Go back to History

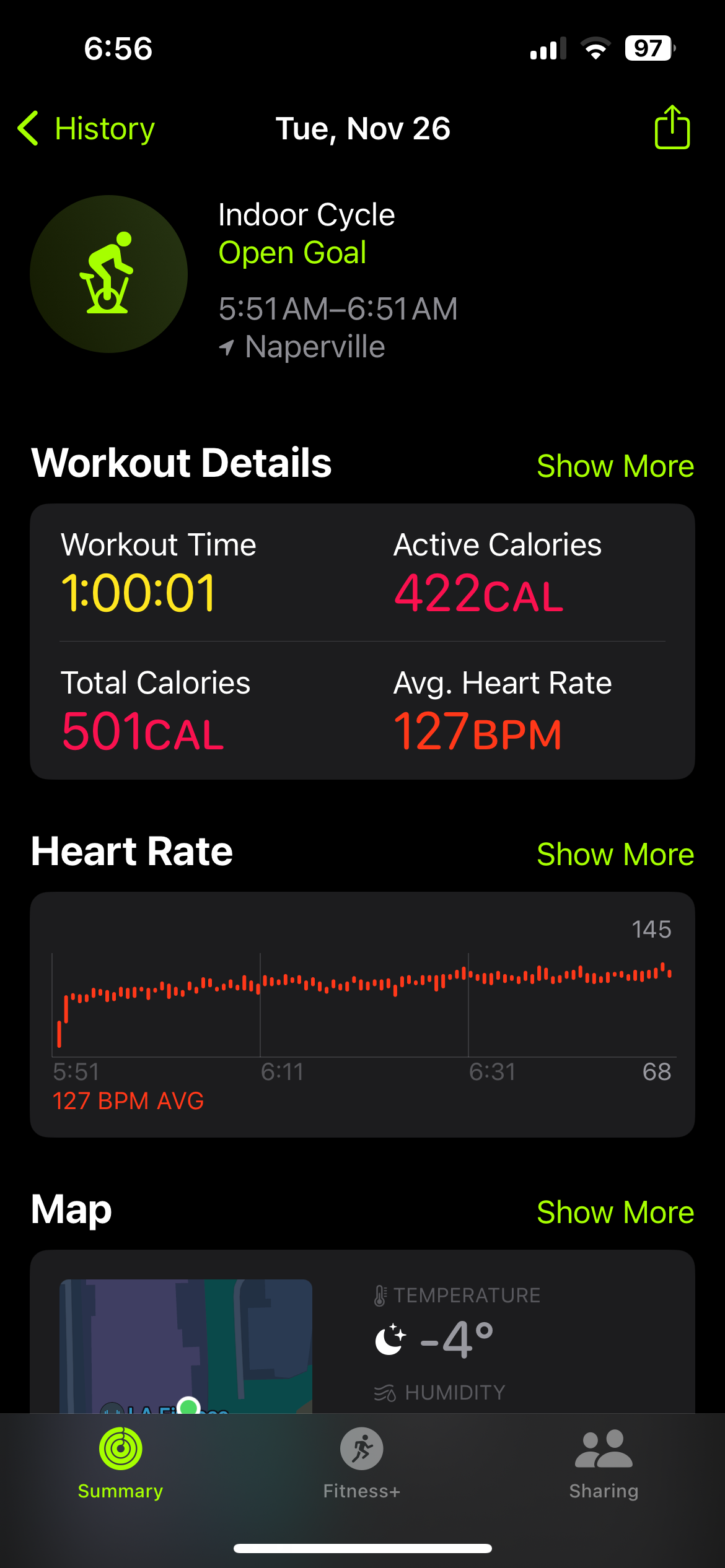(x=86, y=129)
